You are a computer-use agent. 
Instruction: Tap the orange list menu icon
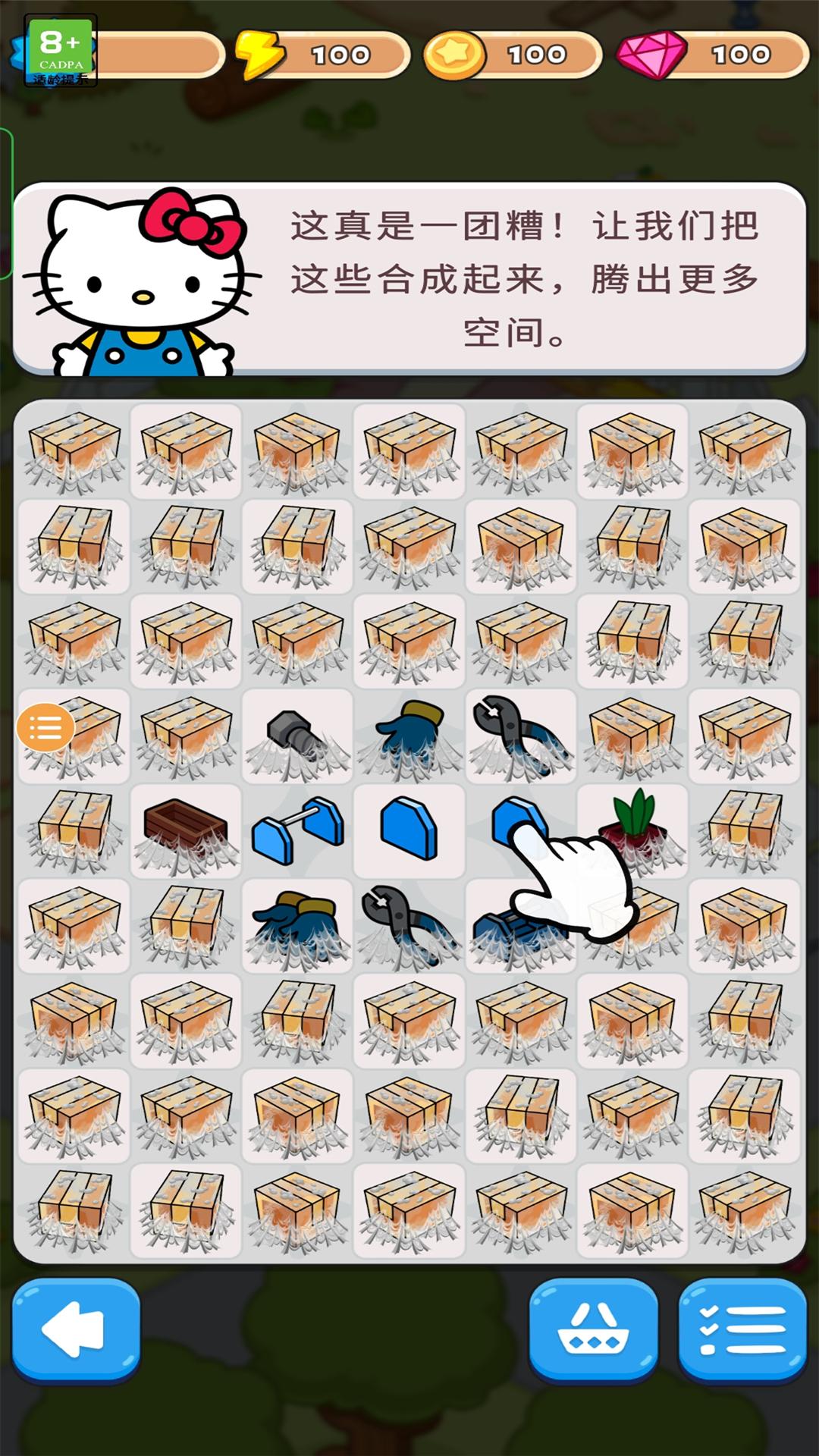click(45, 728)
